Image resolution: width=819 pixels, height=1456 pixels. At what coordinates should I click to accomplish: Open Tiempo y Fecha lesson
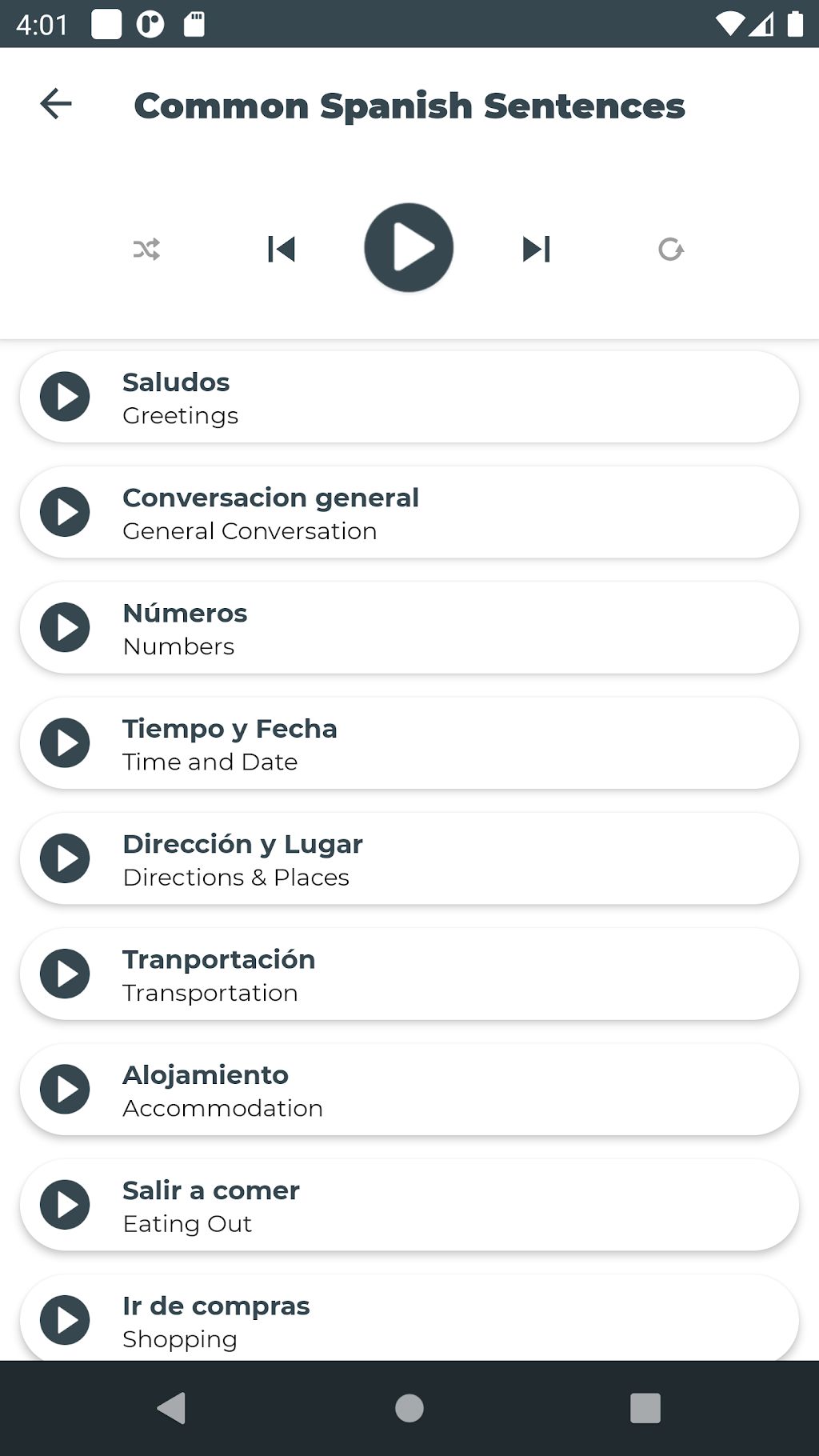tap(409, 743)
